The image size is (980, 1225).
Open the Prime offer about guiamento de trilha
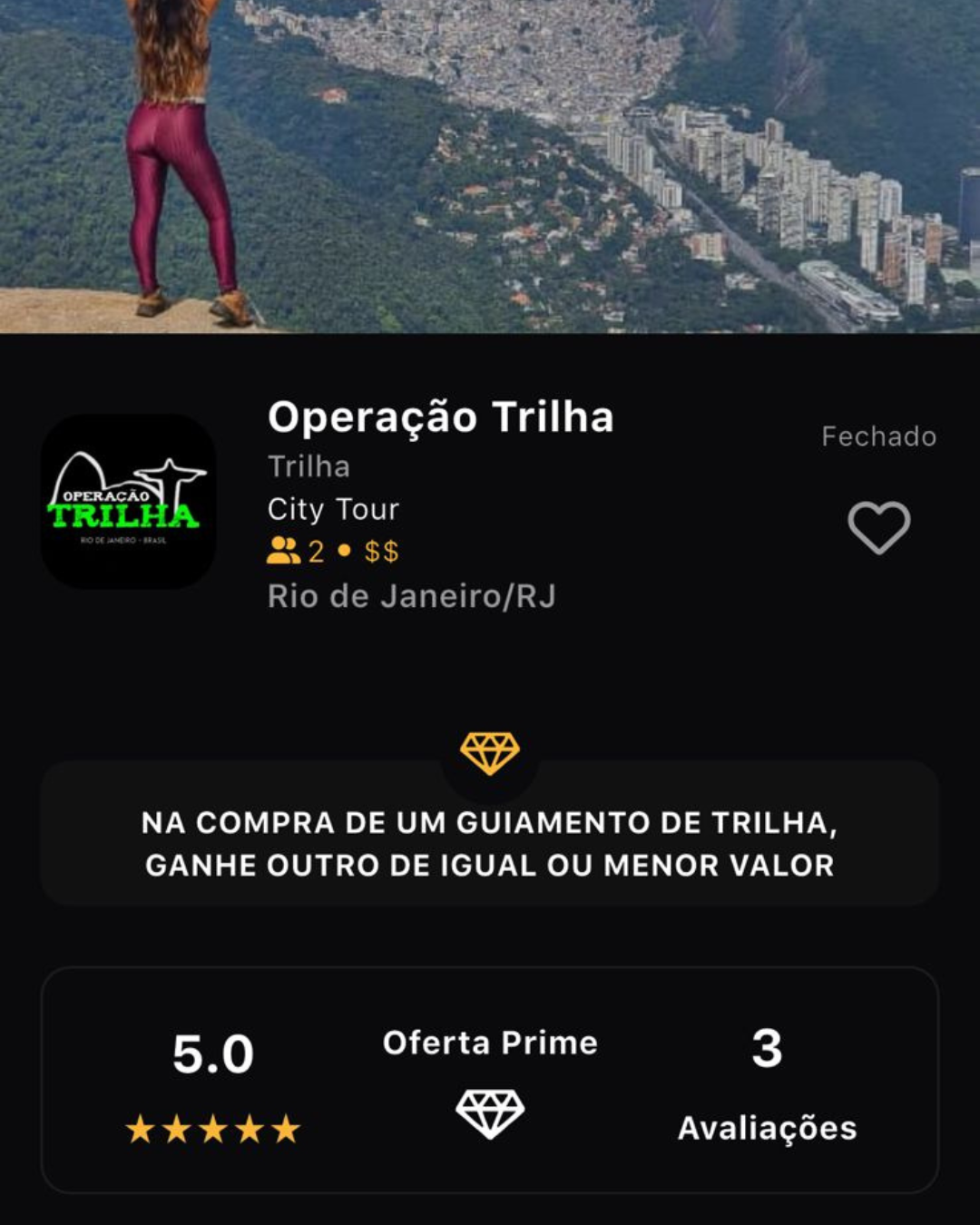[x=490, y=843]
